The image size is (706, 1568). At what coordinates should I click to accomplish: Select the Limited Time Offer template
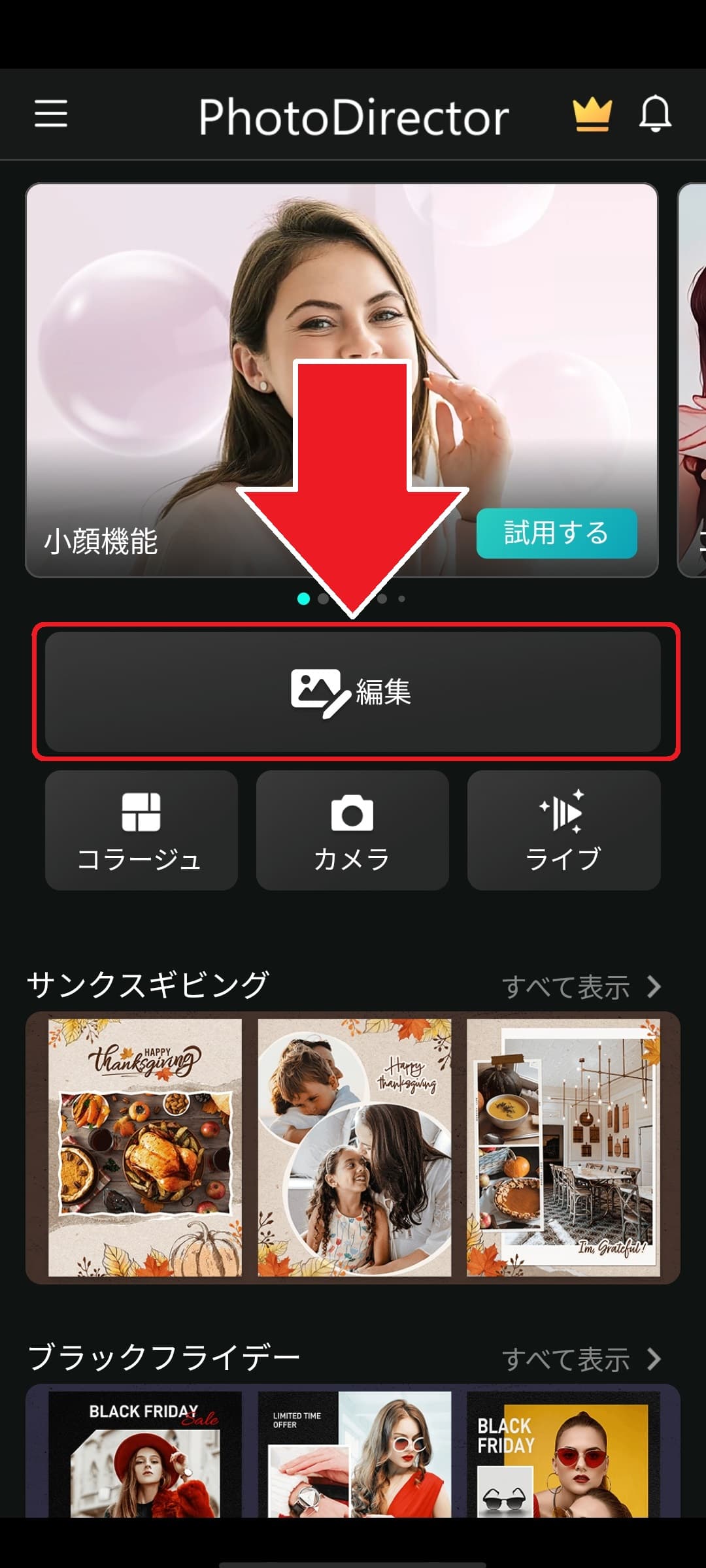(x=354, y=1454)
